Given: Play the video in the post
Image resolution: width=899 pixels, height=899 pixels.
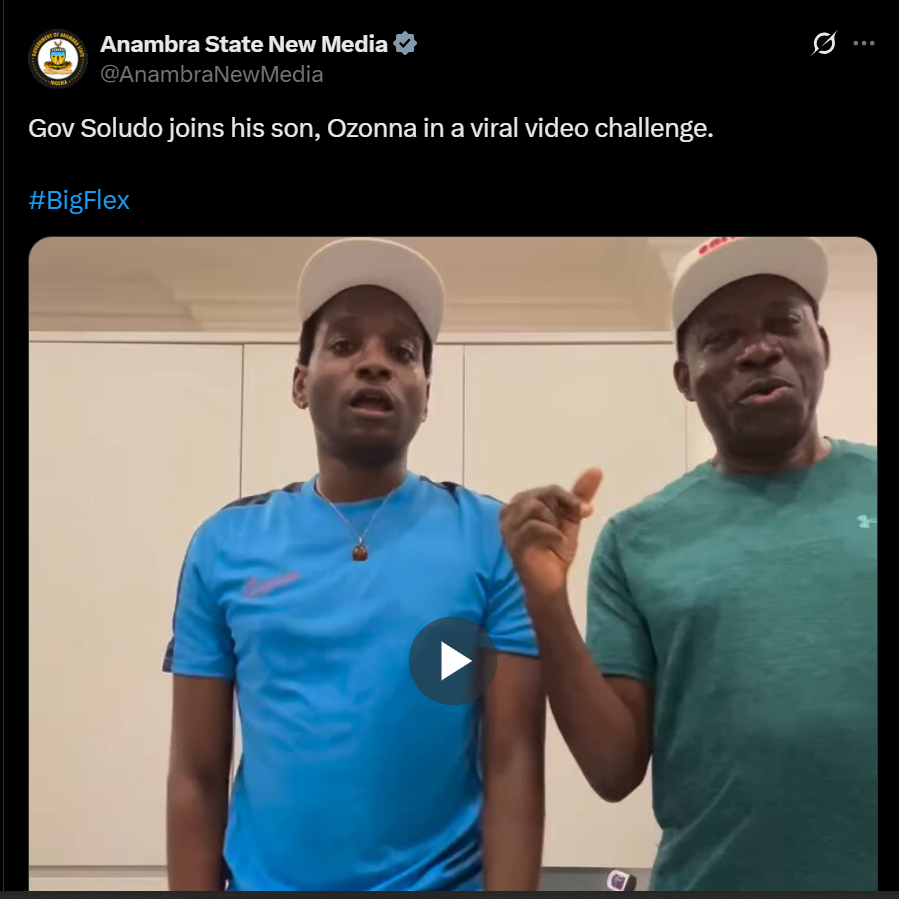Looking at the screenshot, I should [452, 661].
